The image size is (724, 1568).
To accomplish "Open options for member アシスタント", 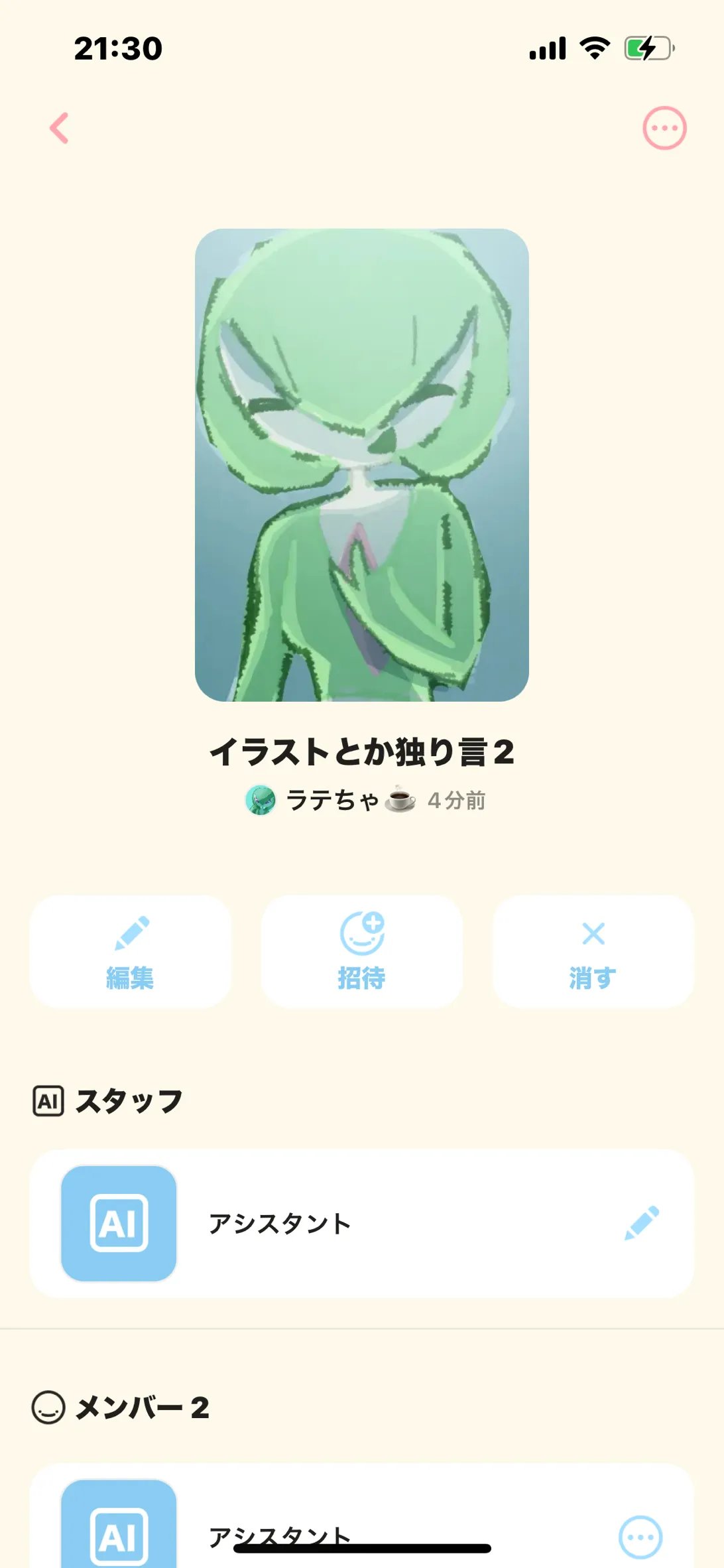I will tap(640, 1537).
